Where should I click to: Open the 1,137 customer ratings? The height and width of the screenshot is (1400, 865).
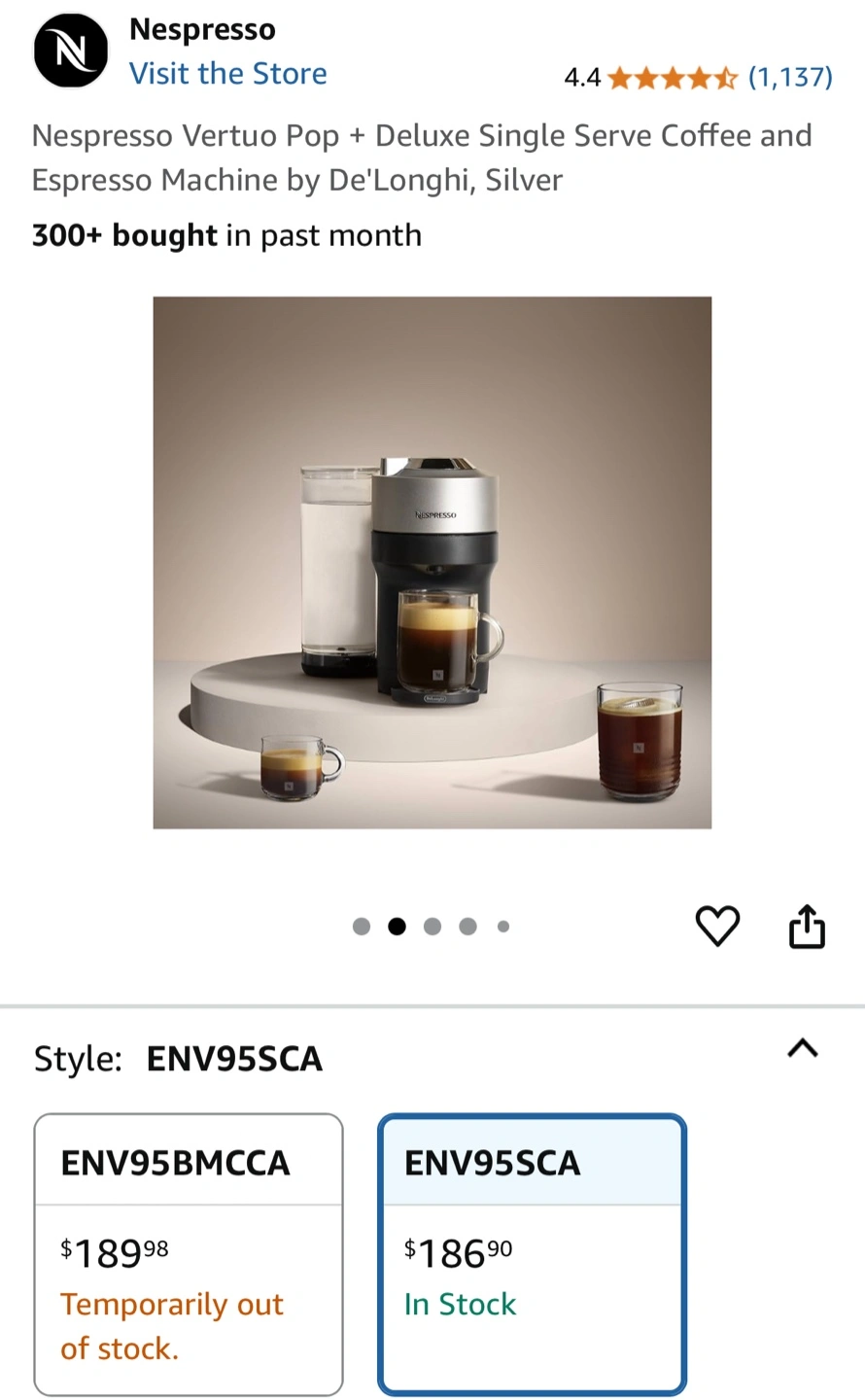pos(790,77)
